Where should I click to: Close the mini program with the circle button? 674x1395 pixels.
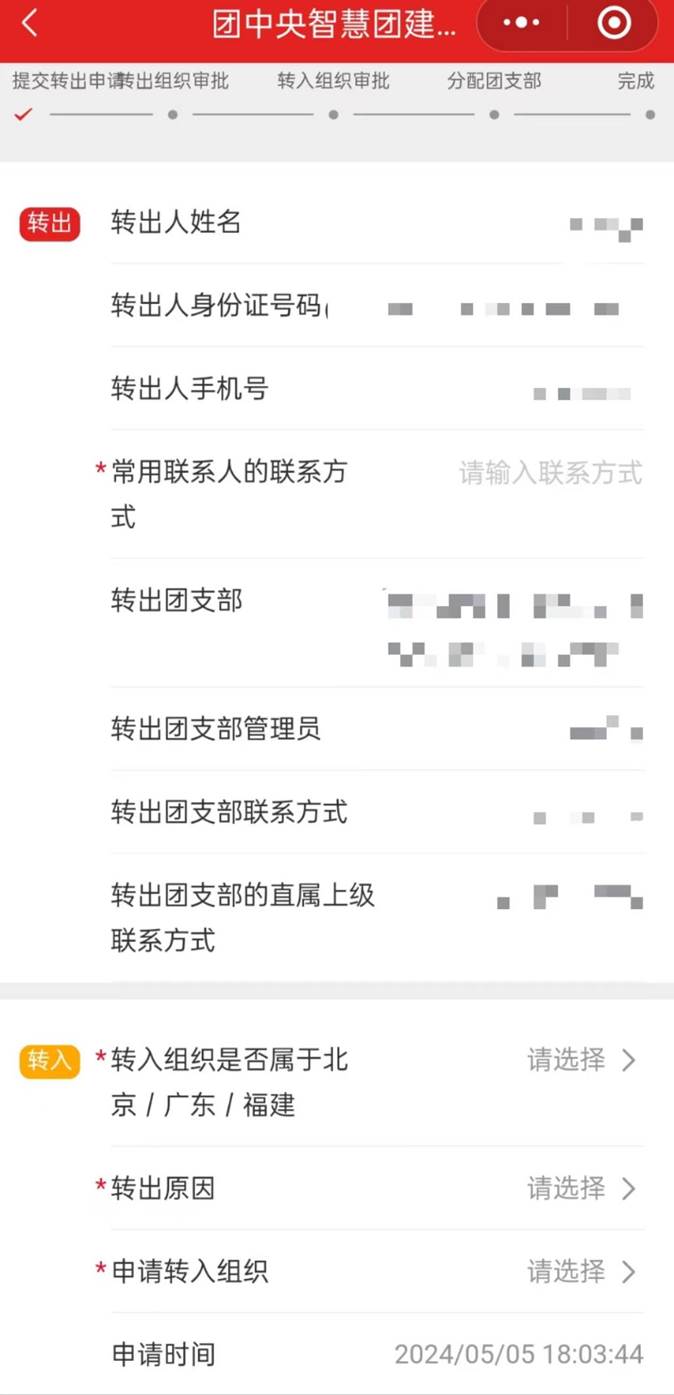click(613, 23)
